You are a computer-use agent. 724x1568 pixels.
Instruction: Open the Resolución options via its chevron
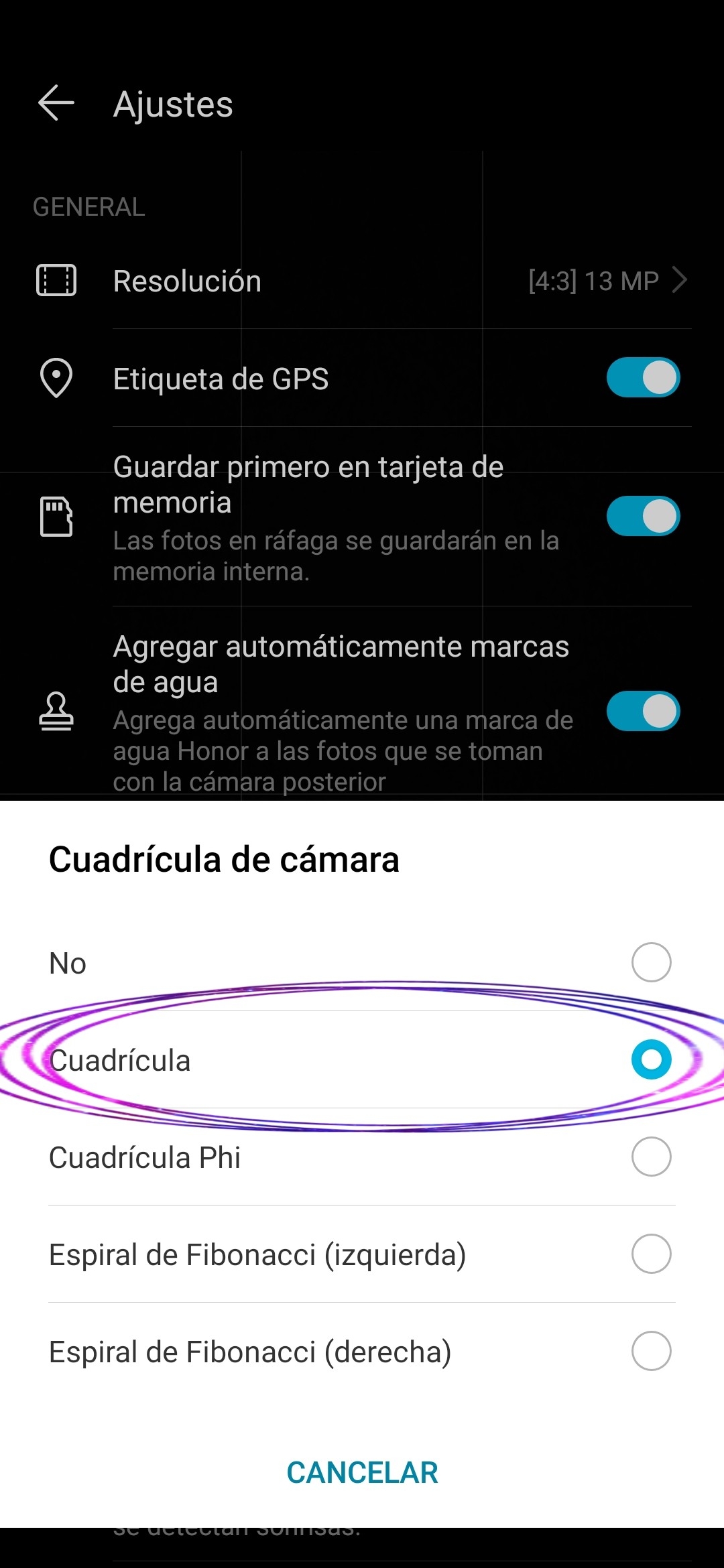680,281
